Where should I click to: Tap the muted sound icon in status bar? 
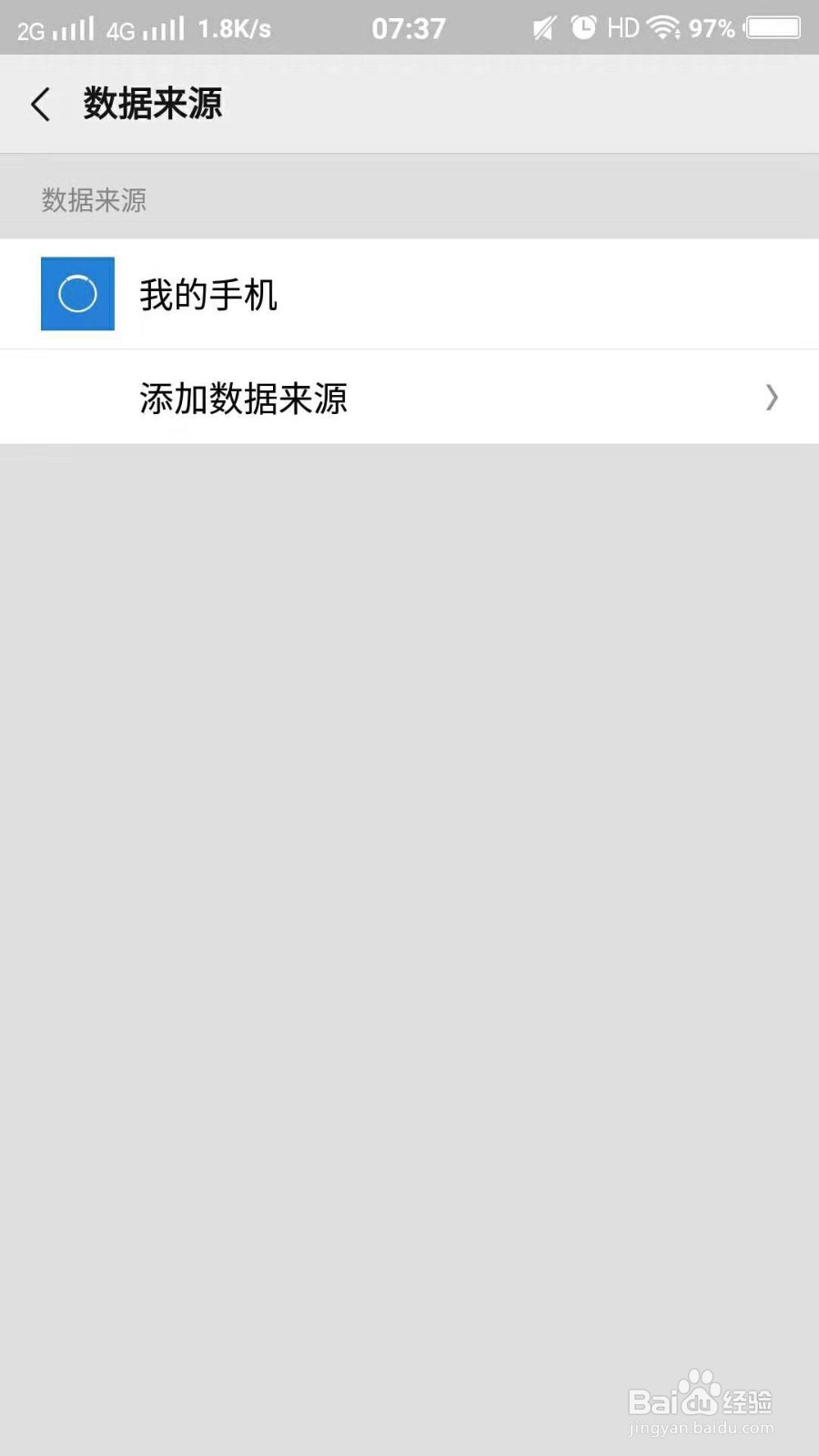click(x=541, y=27)
